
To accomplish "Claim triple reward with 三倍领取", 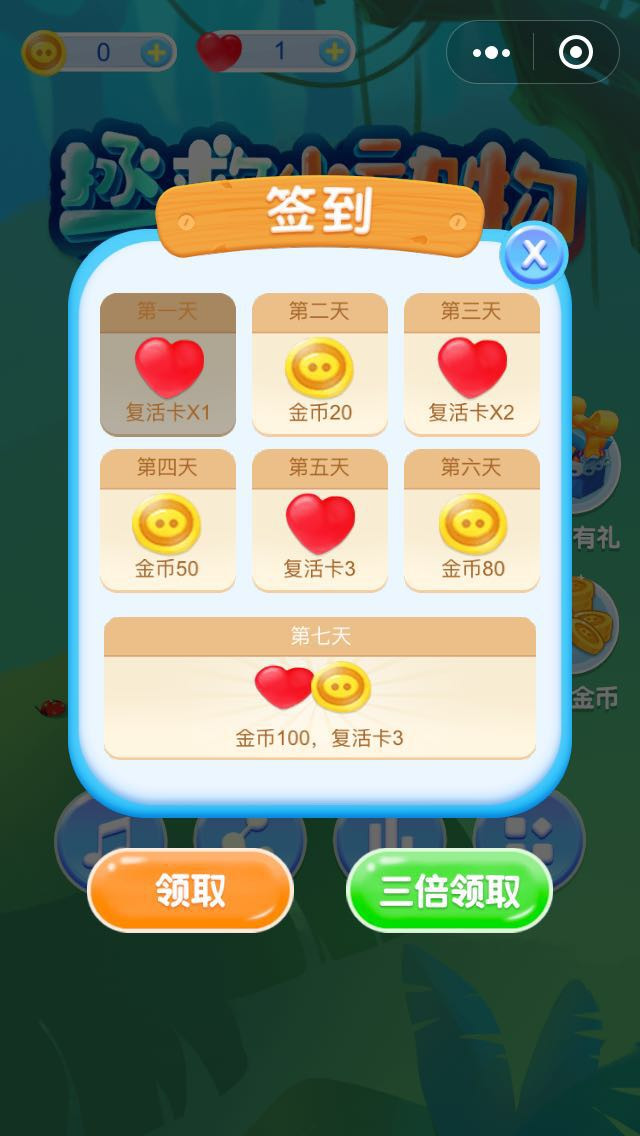I will [449, 890].
